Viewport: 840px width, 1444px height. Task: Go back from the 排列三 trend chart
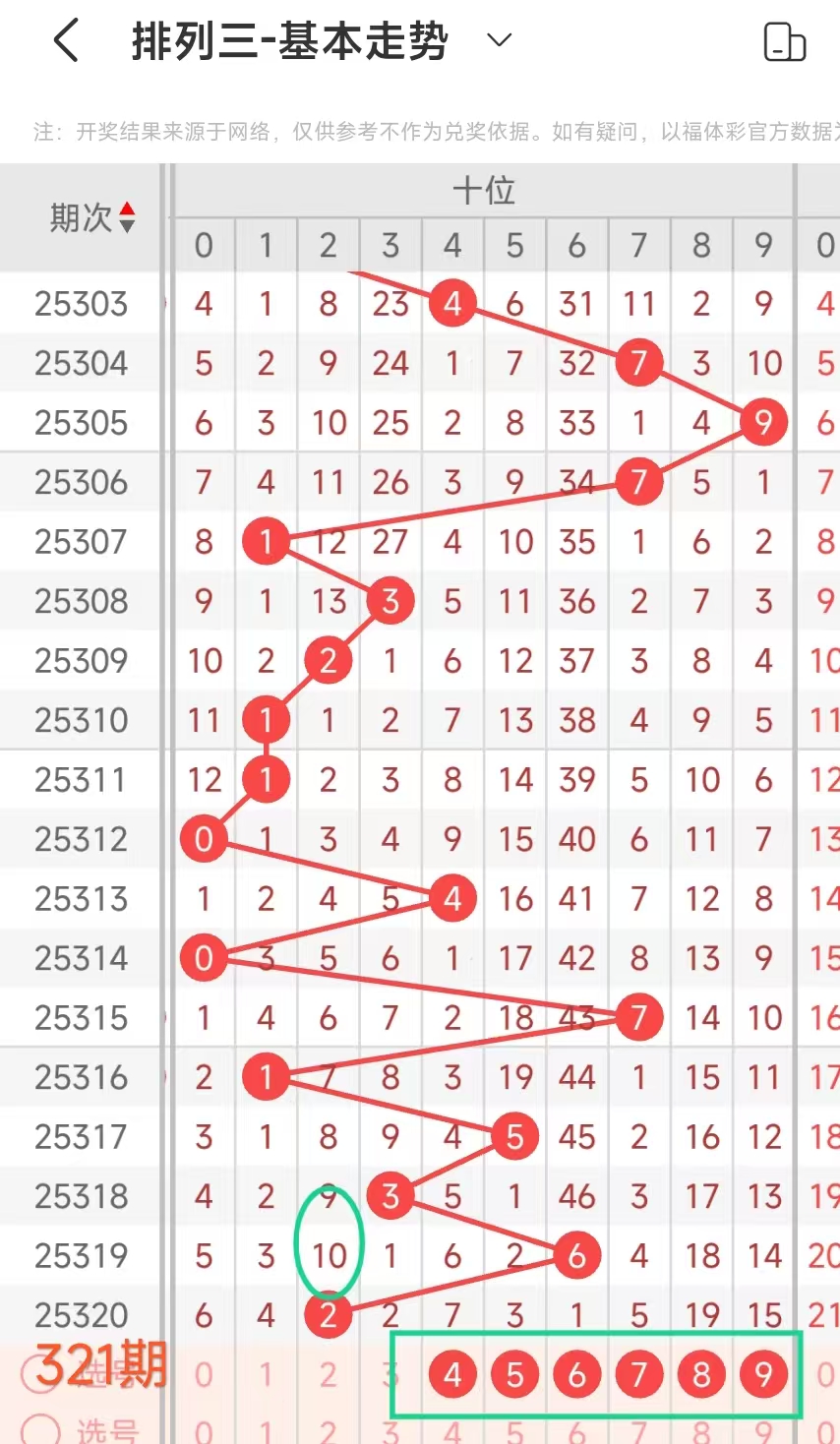[66, 41]
